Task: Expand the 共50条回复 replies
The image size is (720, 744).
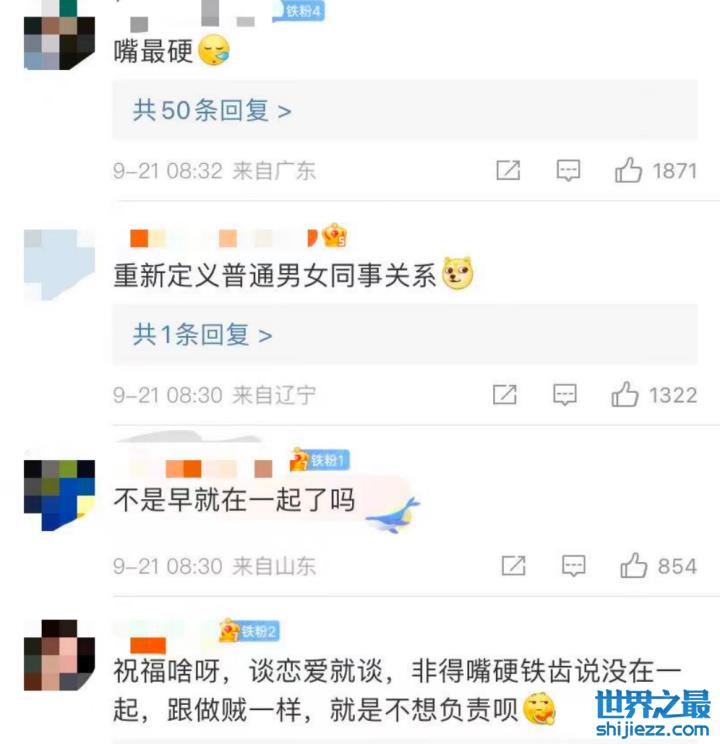Action: 212,110
